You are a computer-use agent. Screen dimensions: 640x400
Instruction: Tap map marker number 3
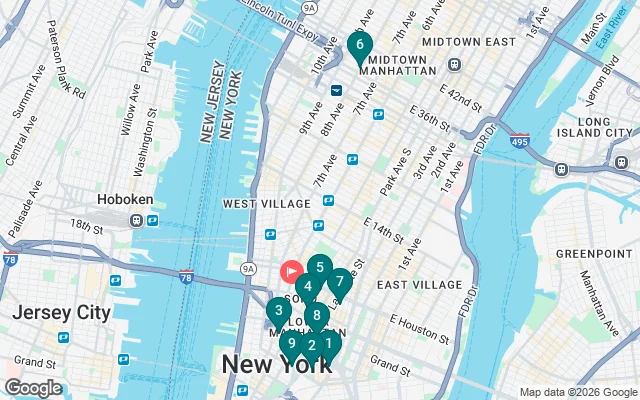point(278,311)
